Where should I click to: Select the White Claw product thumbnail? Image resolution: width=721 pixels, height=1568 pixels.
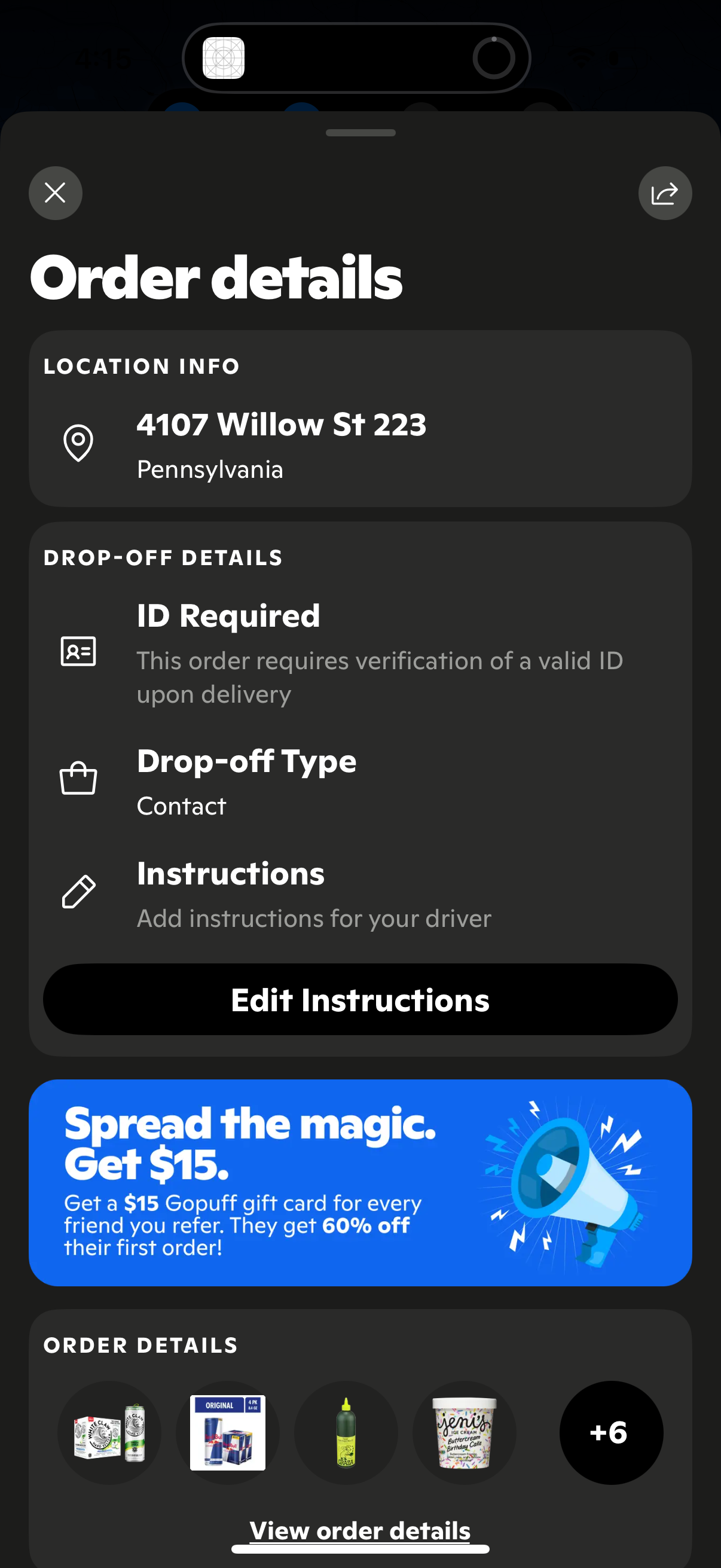(x=109, y=1433)
